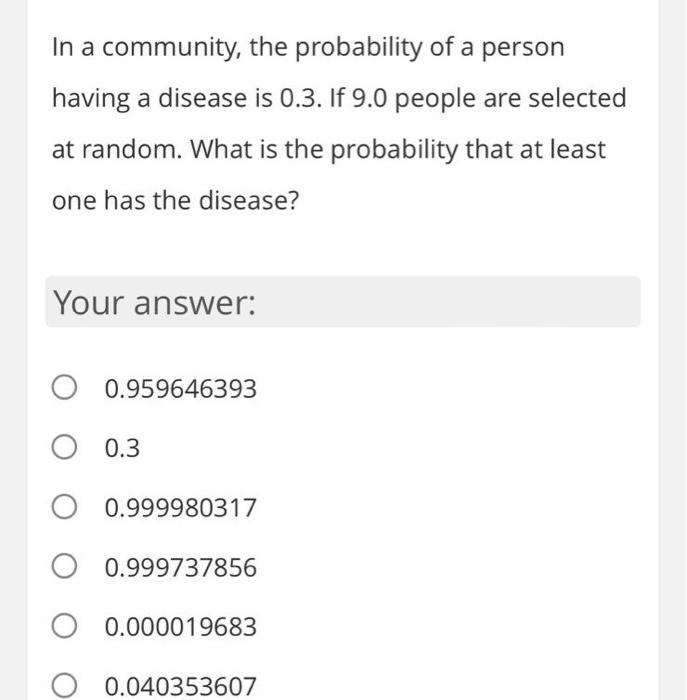The height and width of the screenshot is (700, 687).
Task: Choose the 0.040353607 option
Action: [x=66, y=686]
